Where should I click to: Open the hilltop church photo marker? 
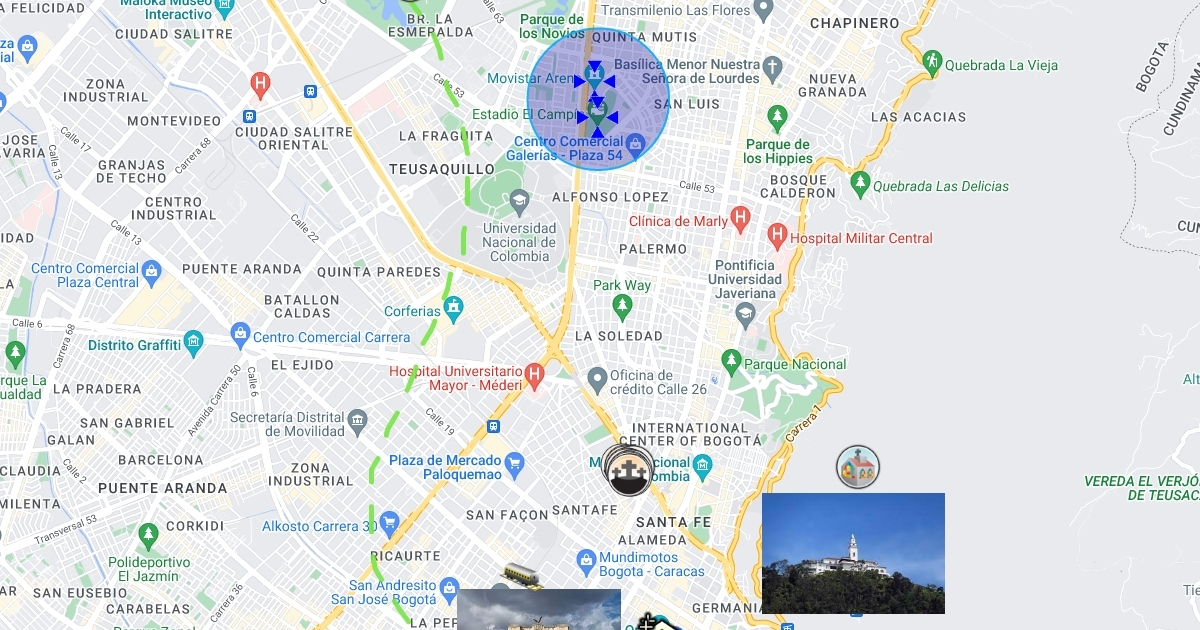click(x=853, y=553)
